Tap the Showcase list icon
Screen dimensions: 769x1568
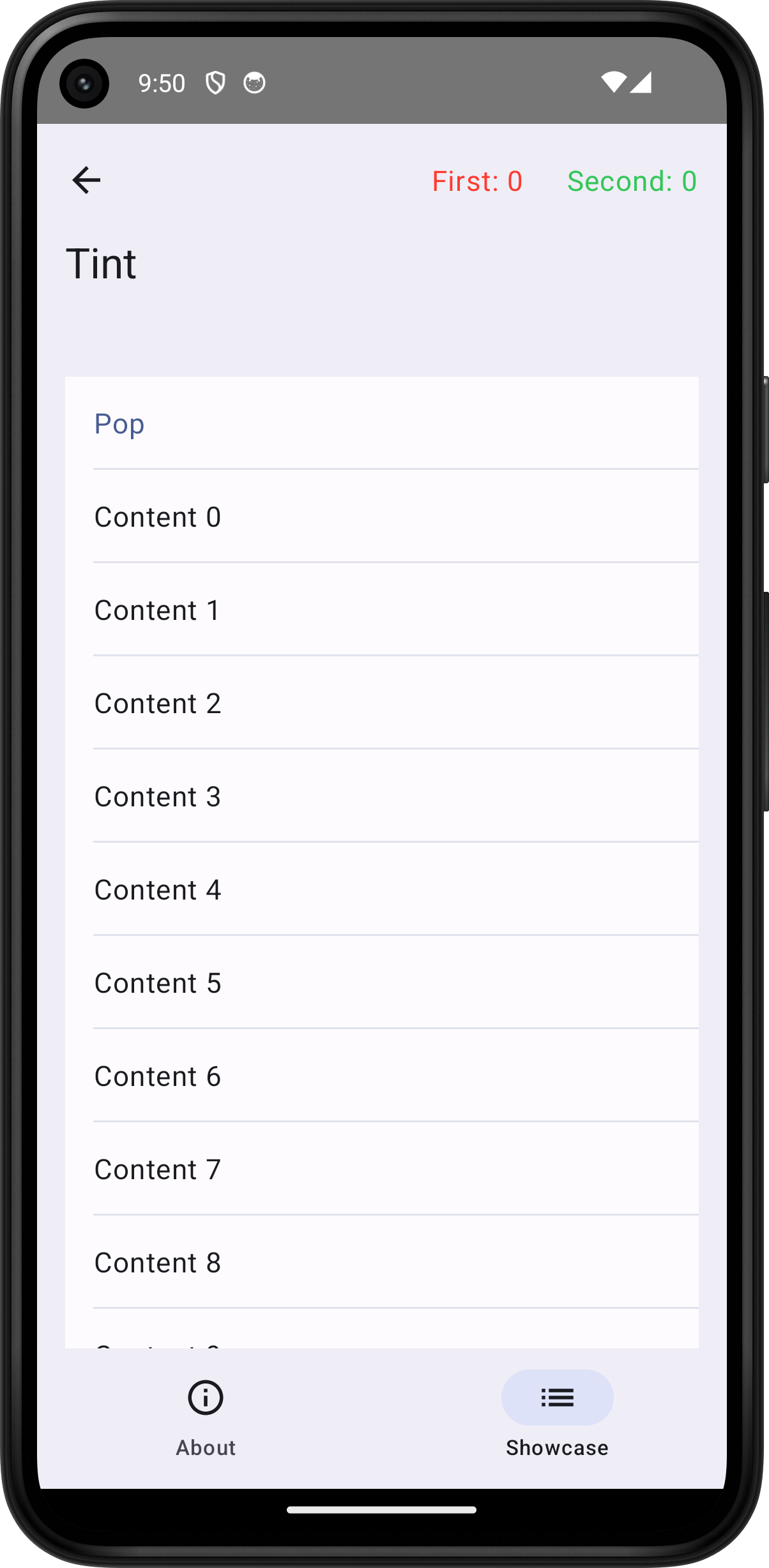click(556, 1398)
